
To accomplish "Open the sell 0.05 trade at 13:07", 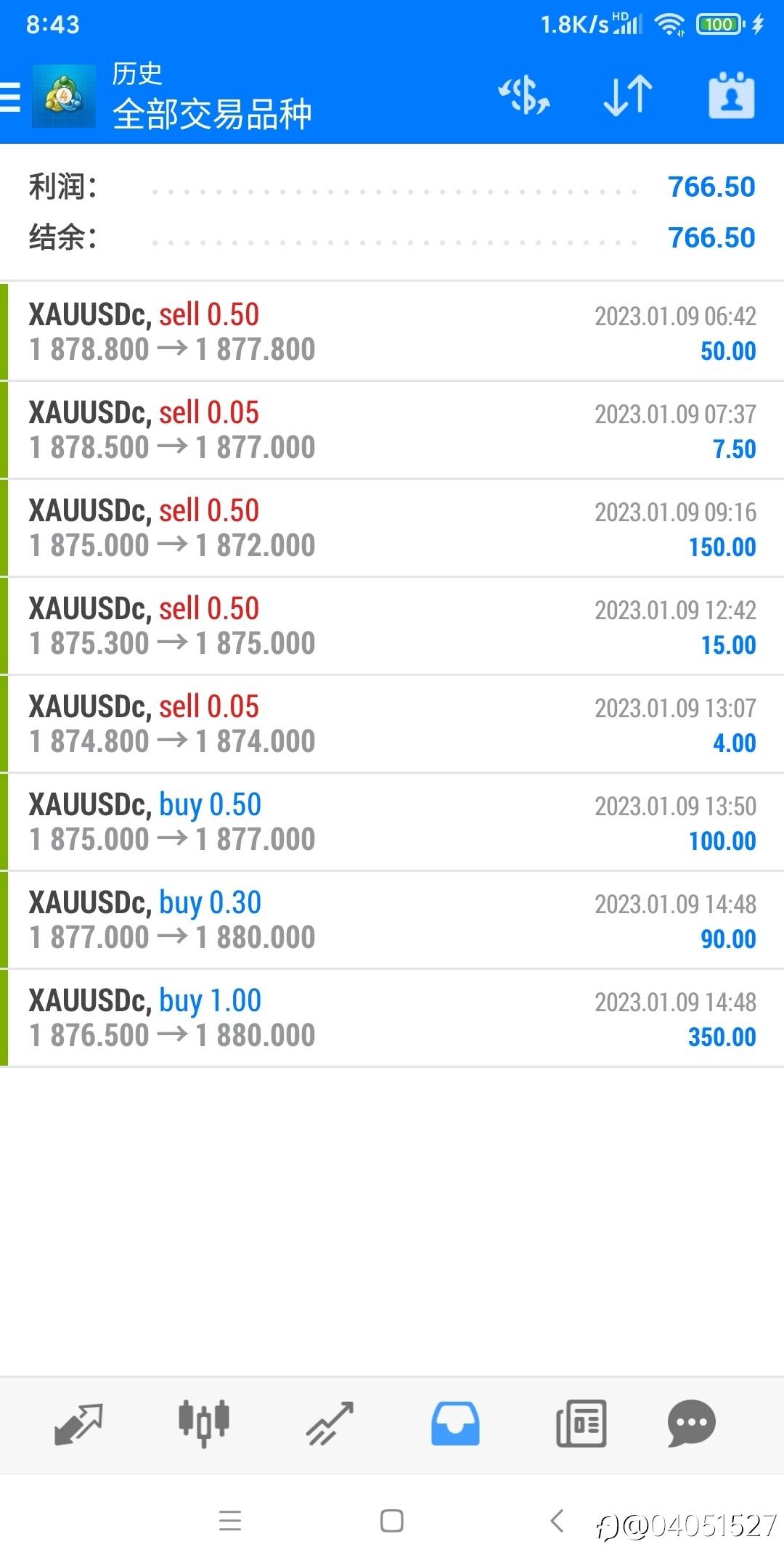I will 392,724.
